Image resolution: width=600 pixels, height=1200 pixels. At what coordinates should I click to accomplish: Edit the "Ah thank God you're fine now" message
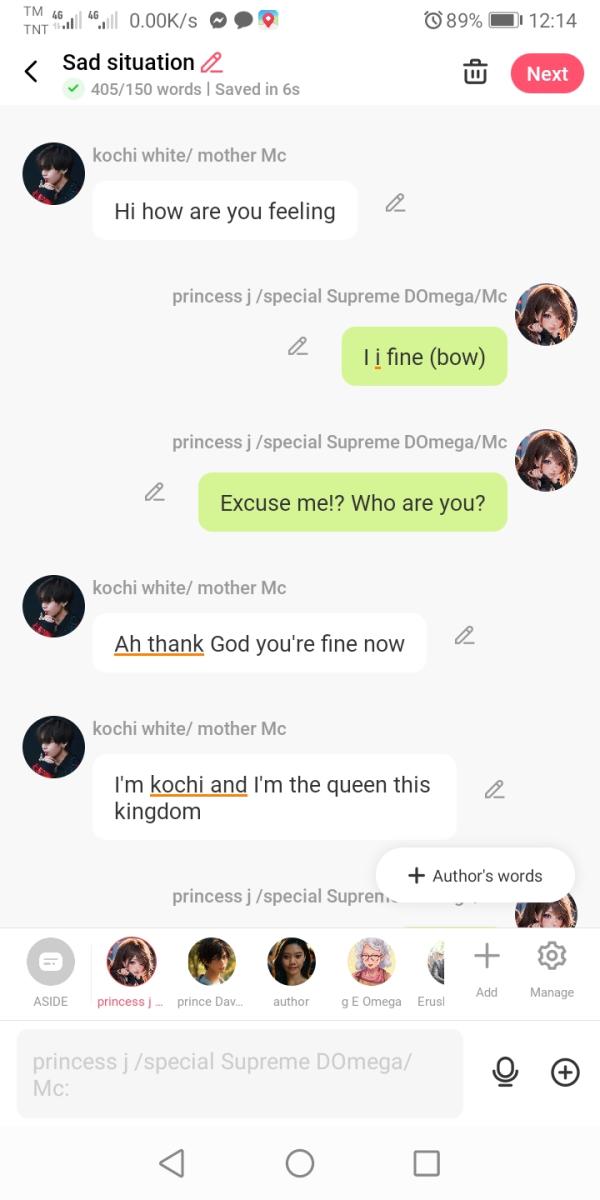click(464, 635)
